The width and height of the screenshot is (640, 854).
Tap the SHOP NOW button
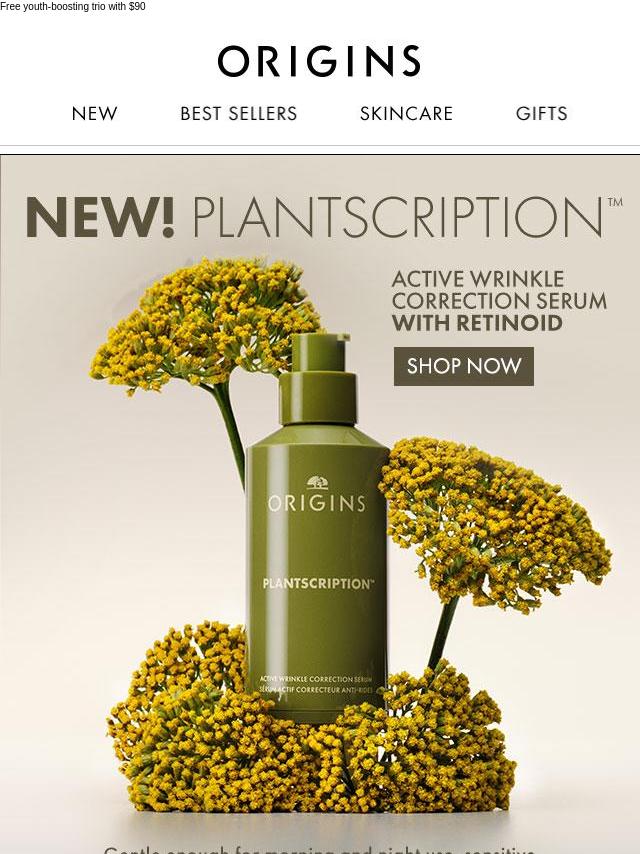coord(463,367)
